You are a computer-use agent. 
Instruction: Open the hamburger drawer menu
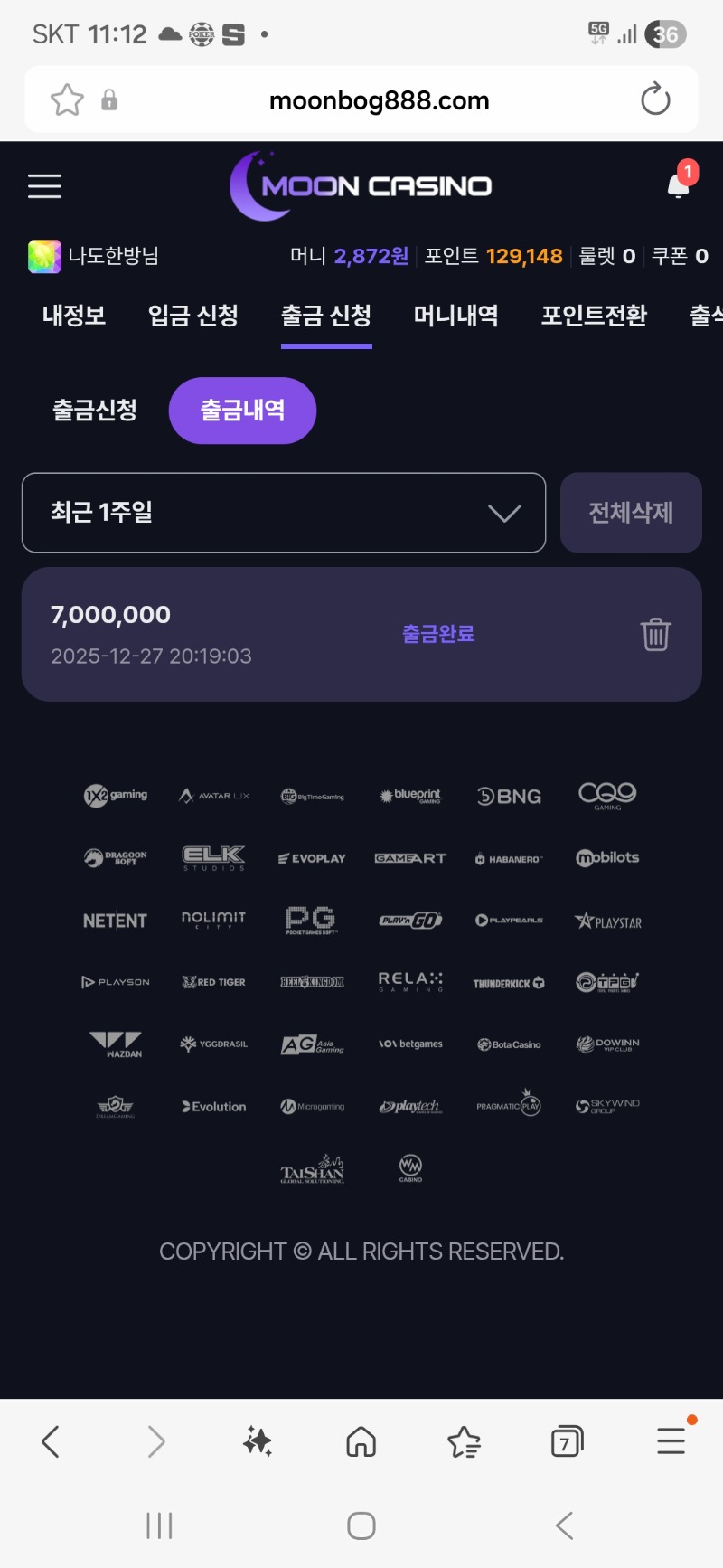(x=44, y=186)
